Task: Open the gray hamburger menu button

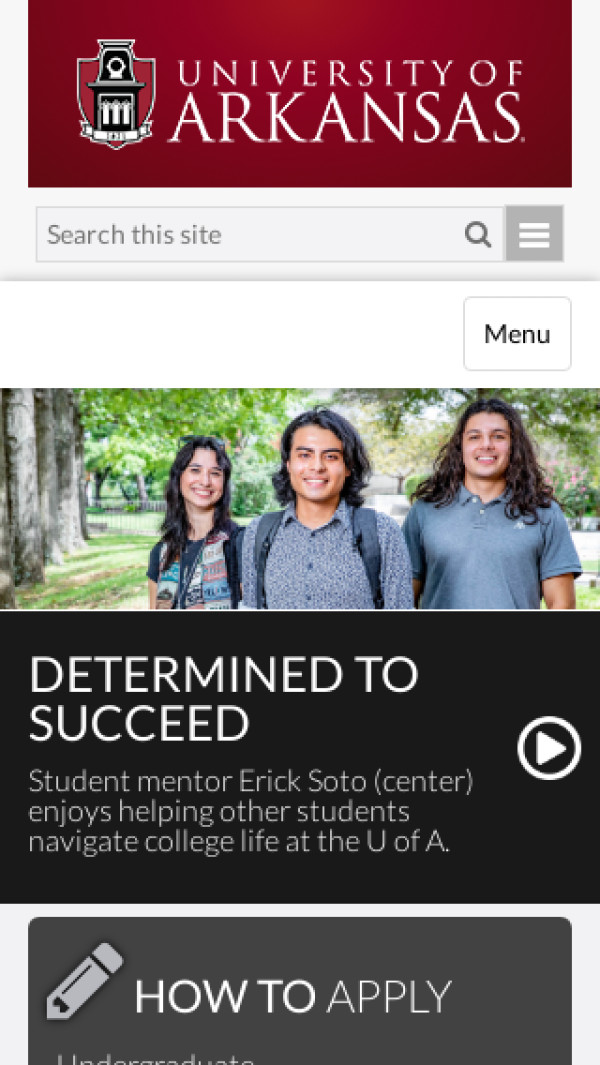Action: 534,234
